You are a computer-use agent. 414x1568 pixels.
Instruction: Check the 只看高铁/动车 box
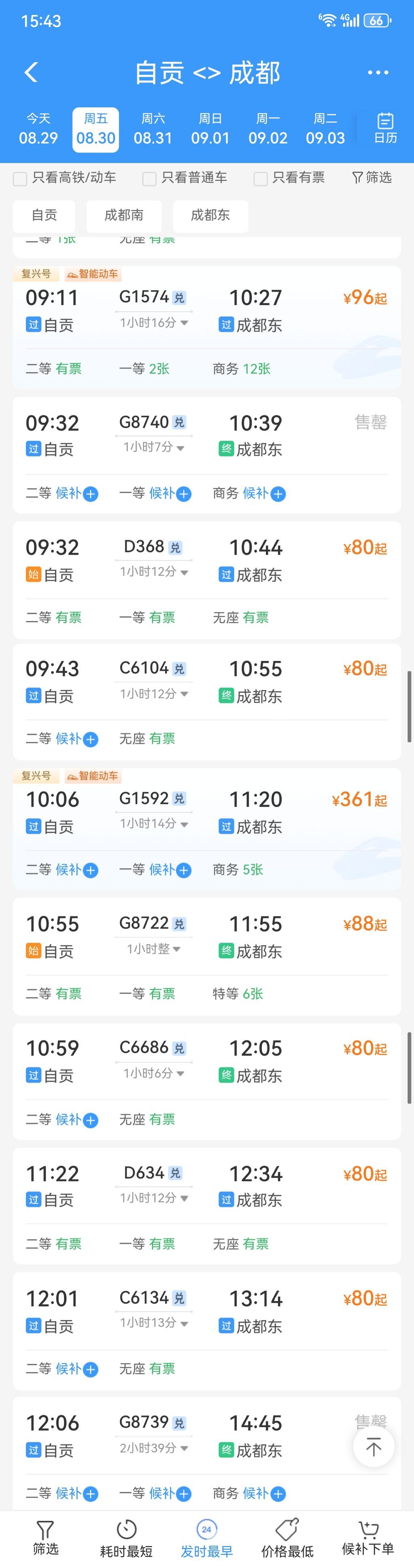pyautogui.click(x=20, y=178)
